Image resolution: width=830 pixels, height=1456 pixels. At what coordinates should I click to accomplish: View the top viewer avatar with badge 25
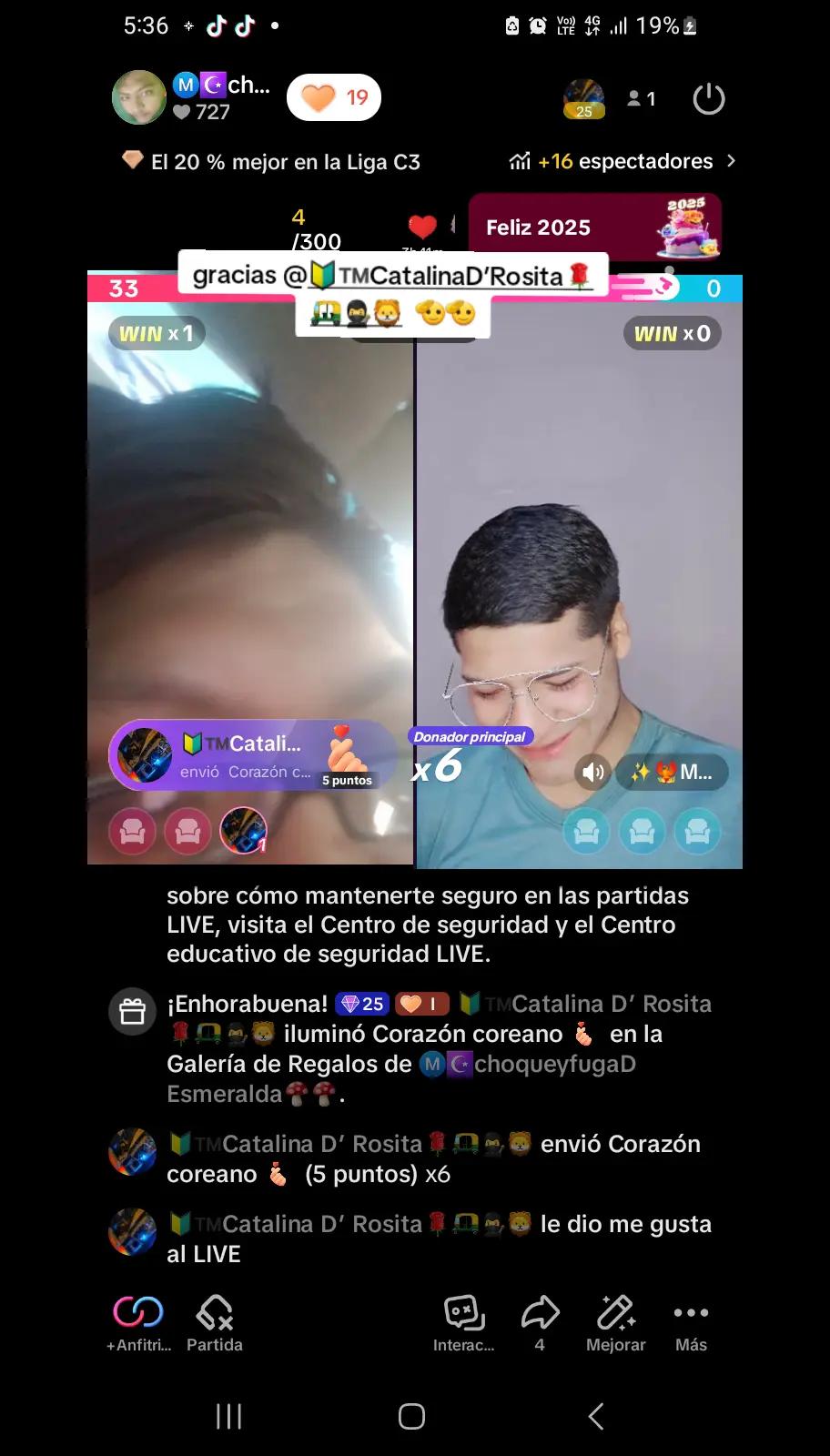click(x=583, y=98)
